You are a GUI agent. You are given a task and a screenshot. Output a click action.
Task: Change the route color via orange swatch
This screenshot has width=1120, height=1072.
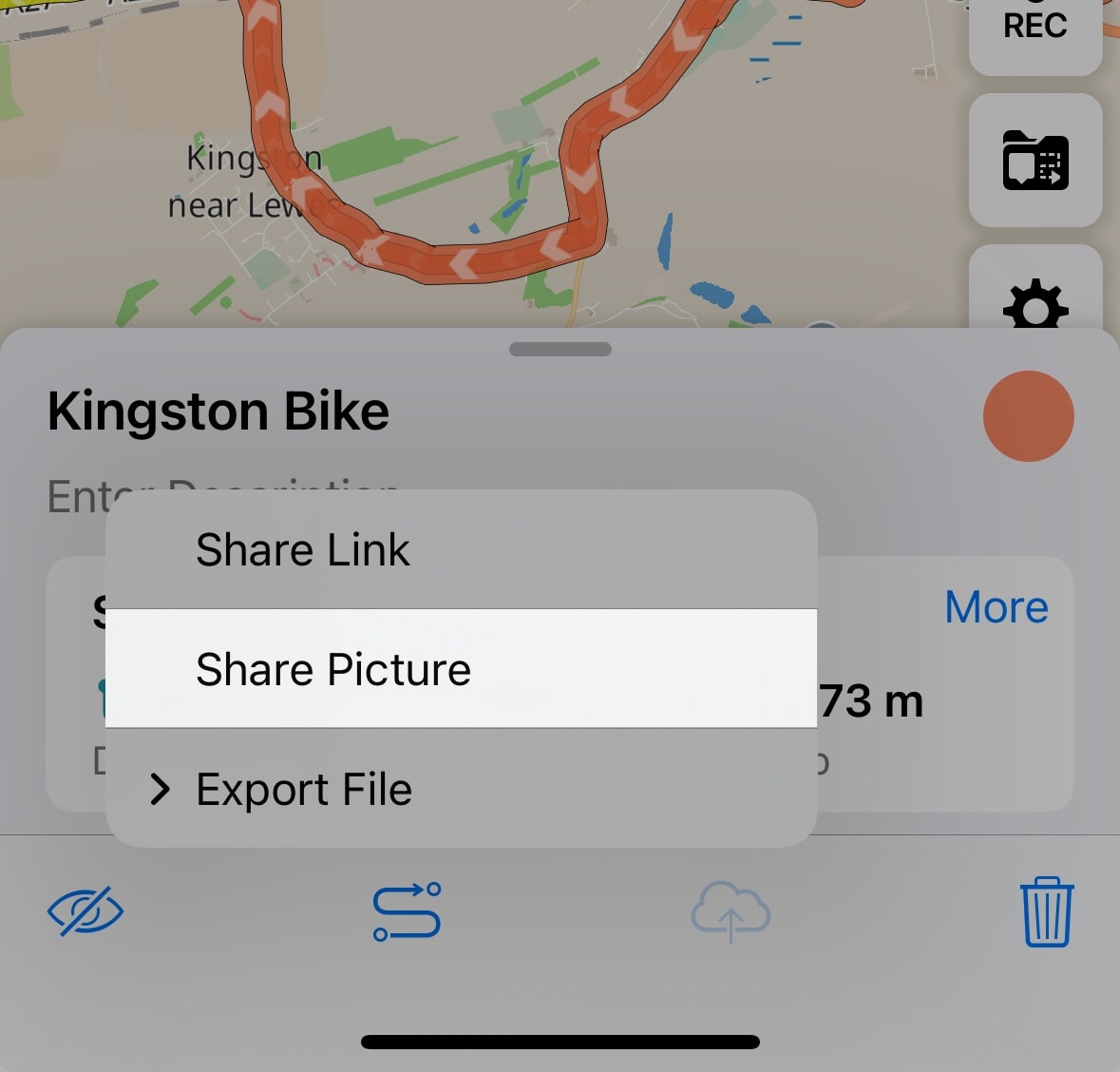pos(1028,416)
